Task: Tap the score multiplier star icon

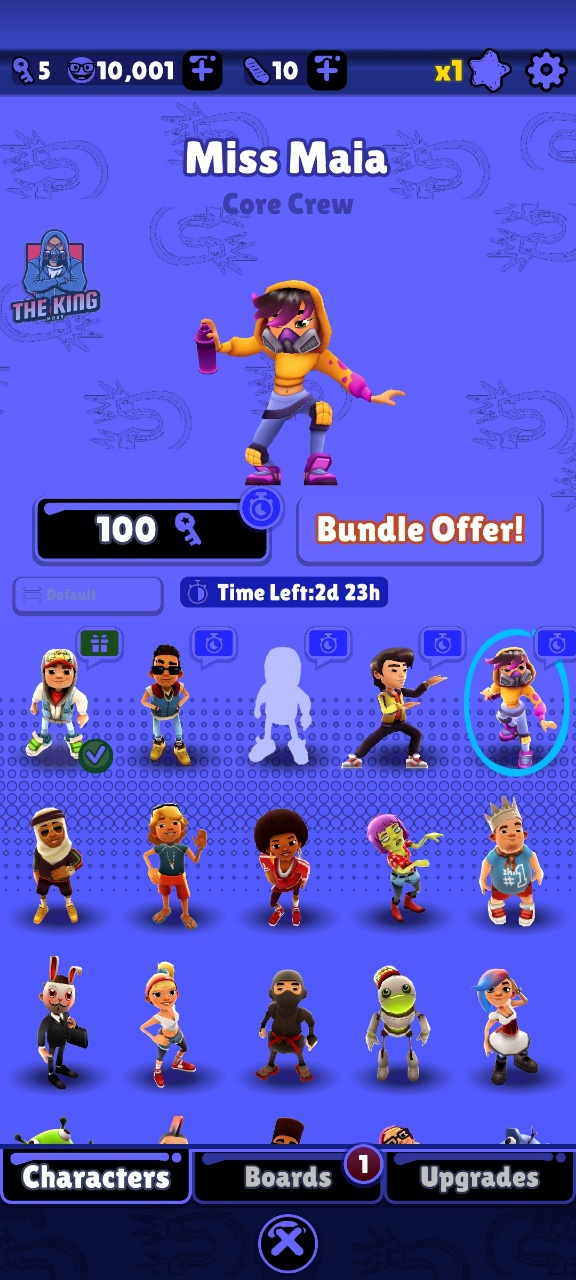Action: (x=489, y=71)
